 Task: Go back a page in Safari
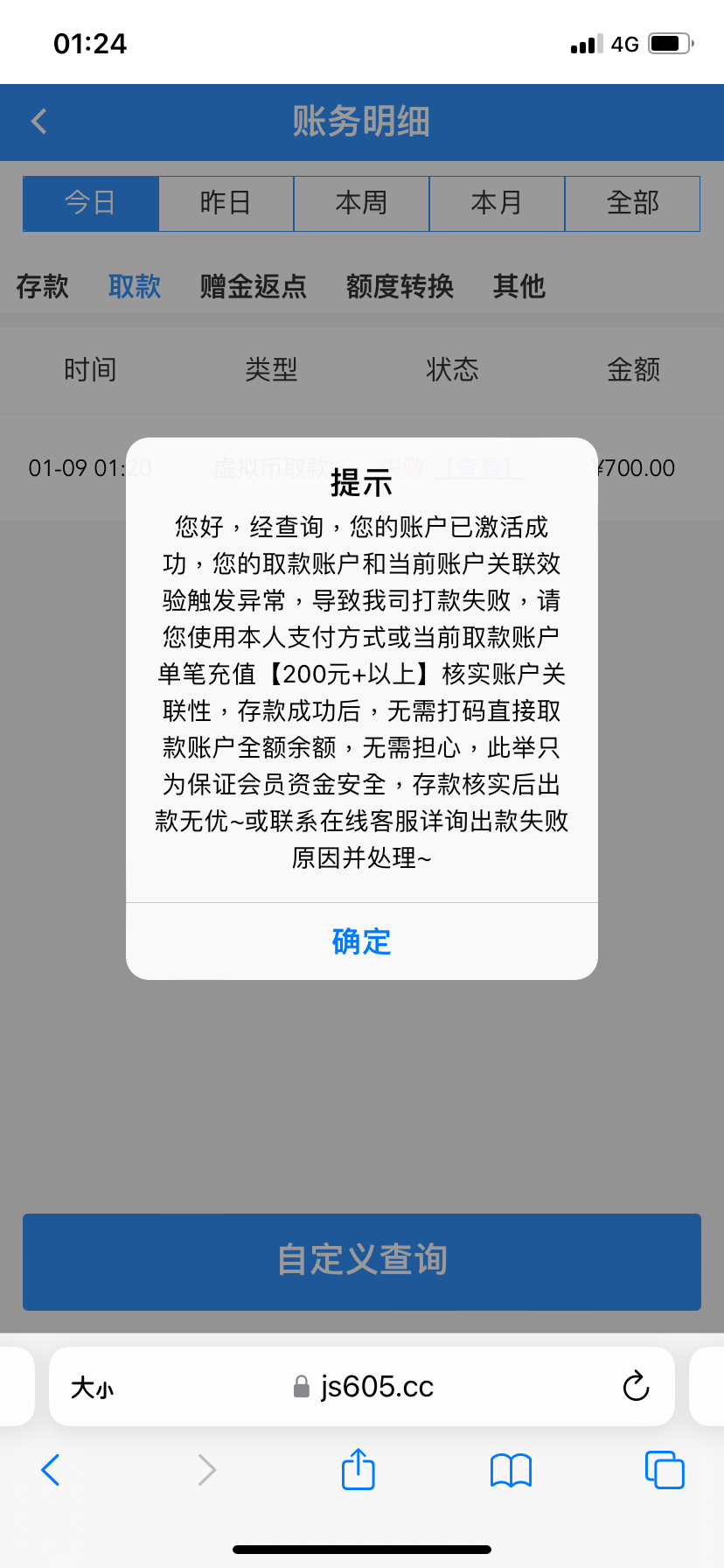[51, 1470]
